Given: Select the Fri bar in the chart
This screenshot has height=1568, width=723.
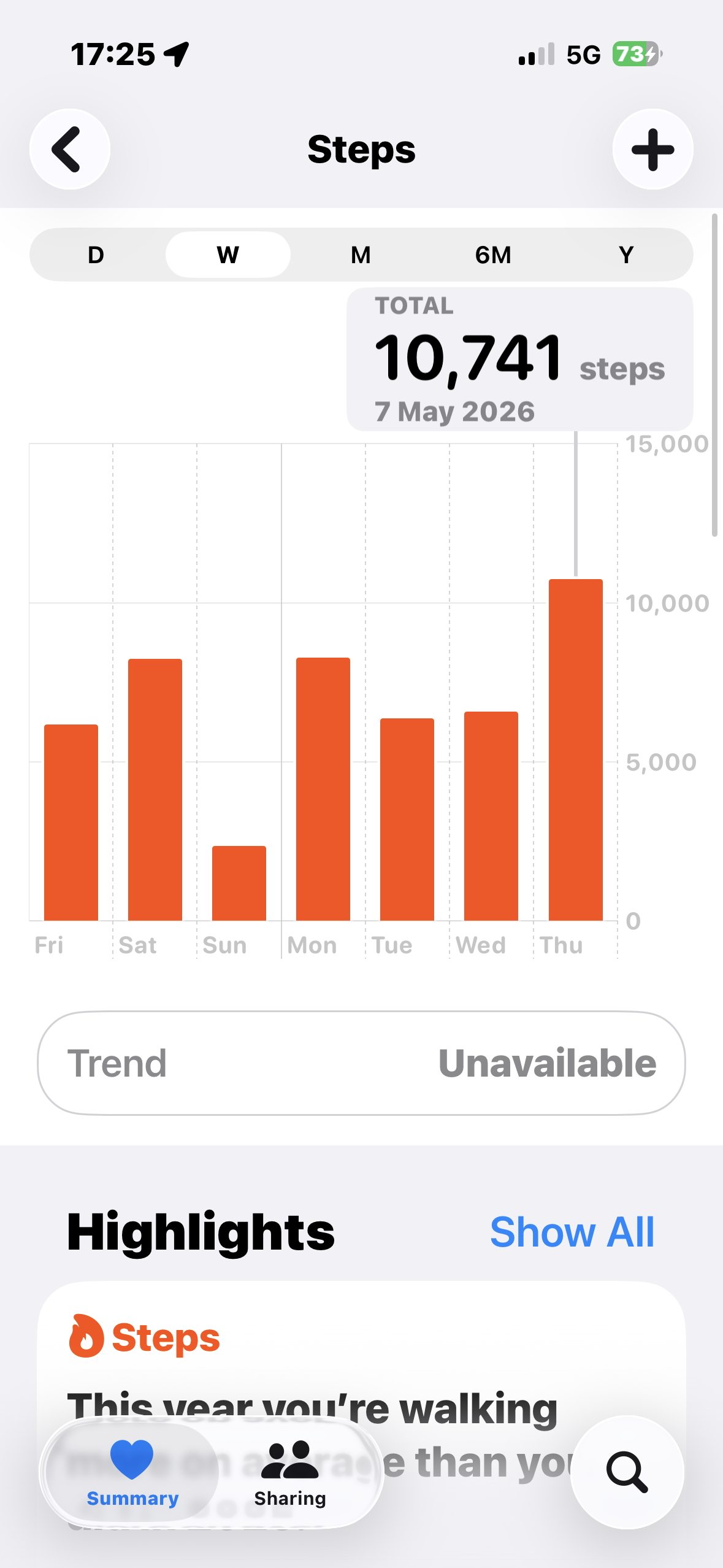Looking at the screenshot, I should pos(71,823).
